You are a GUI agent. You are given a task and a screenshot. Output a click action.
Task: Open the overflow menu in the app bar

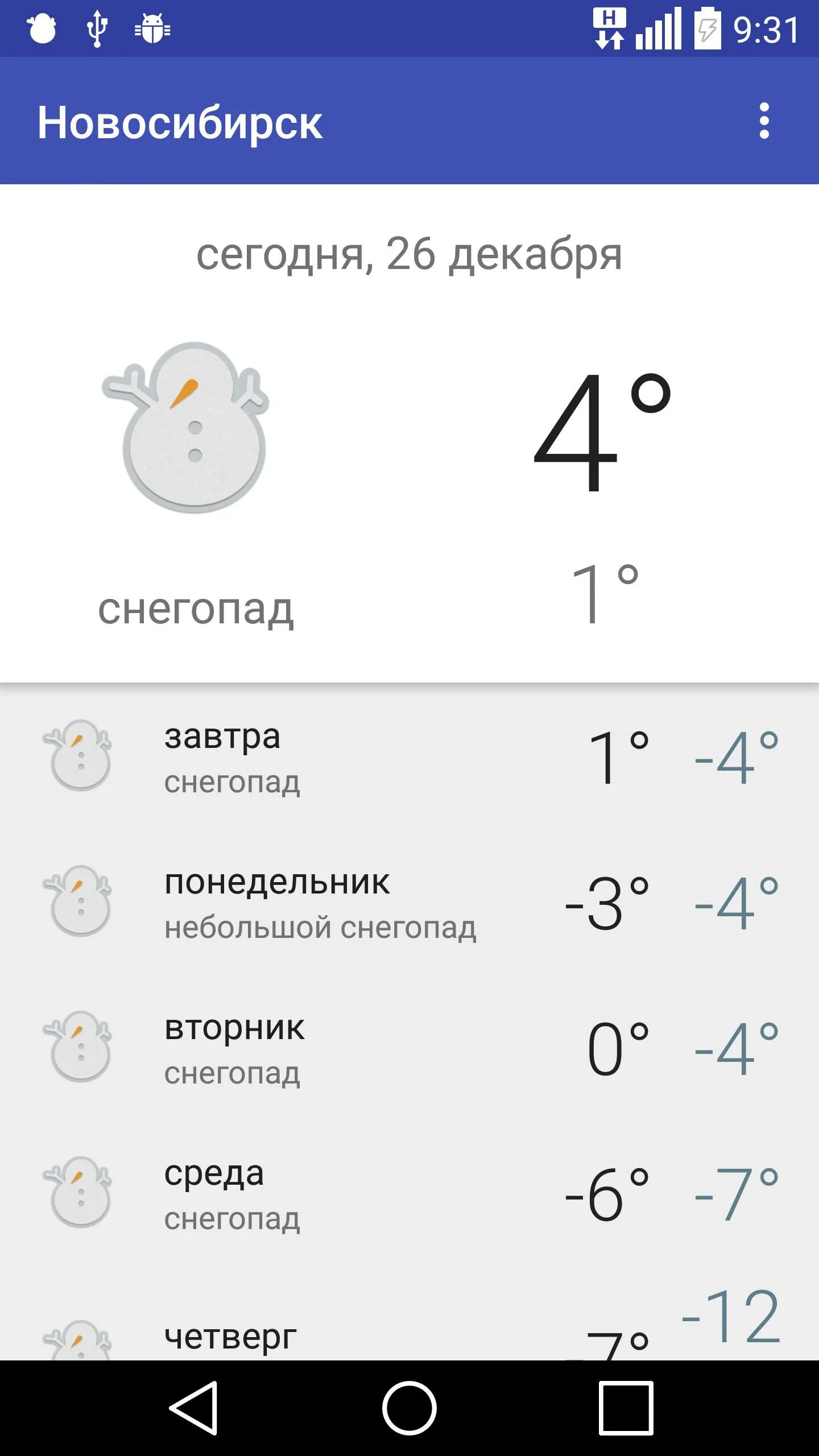click(x=764, y=121)
